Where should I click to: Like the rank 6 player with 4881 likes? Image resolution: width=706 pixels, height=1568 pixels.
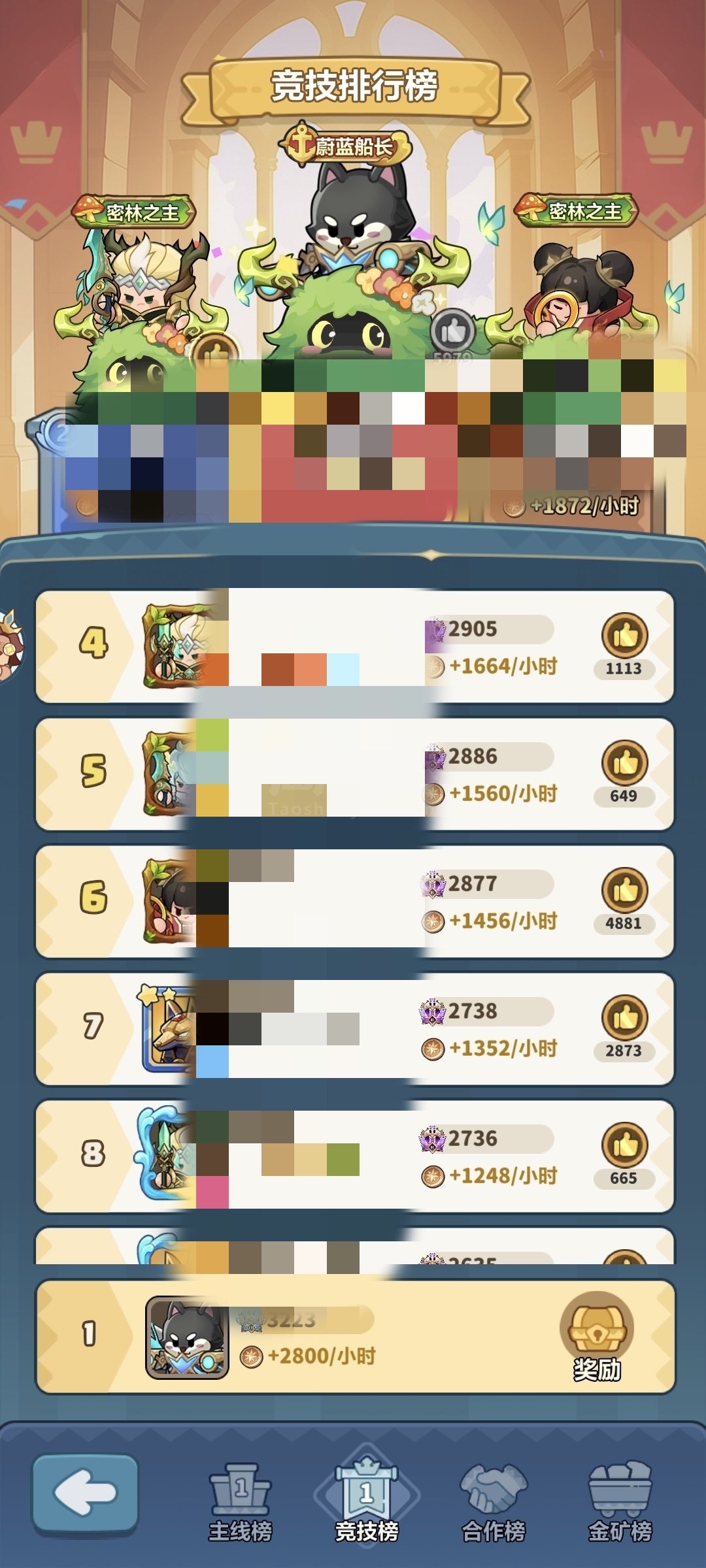[x=624, y=890]
